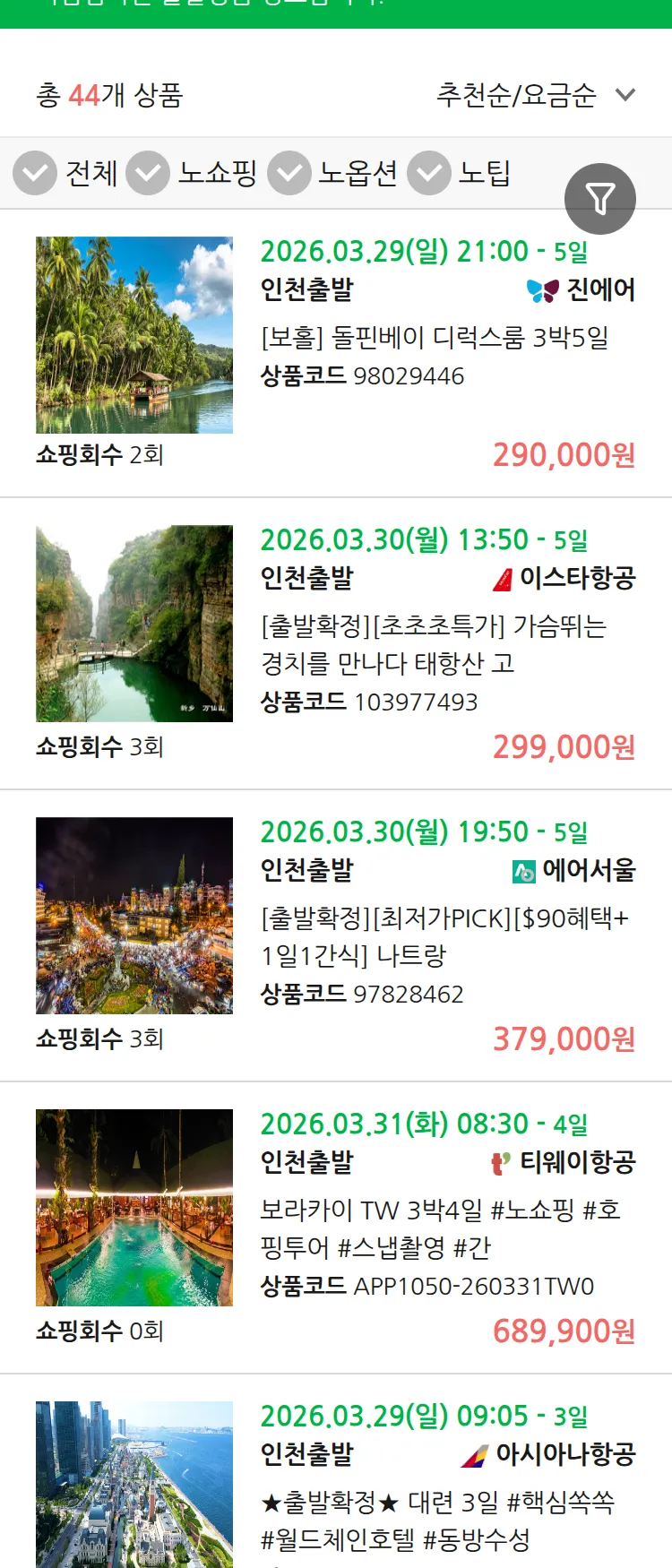
Task: Select the 이스타항공 airline logo
Action: click(x=504, y=579)
